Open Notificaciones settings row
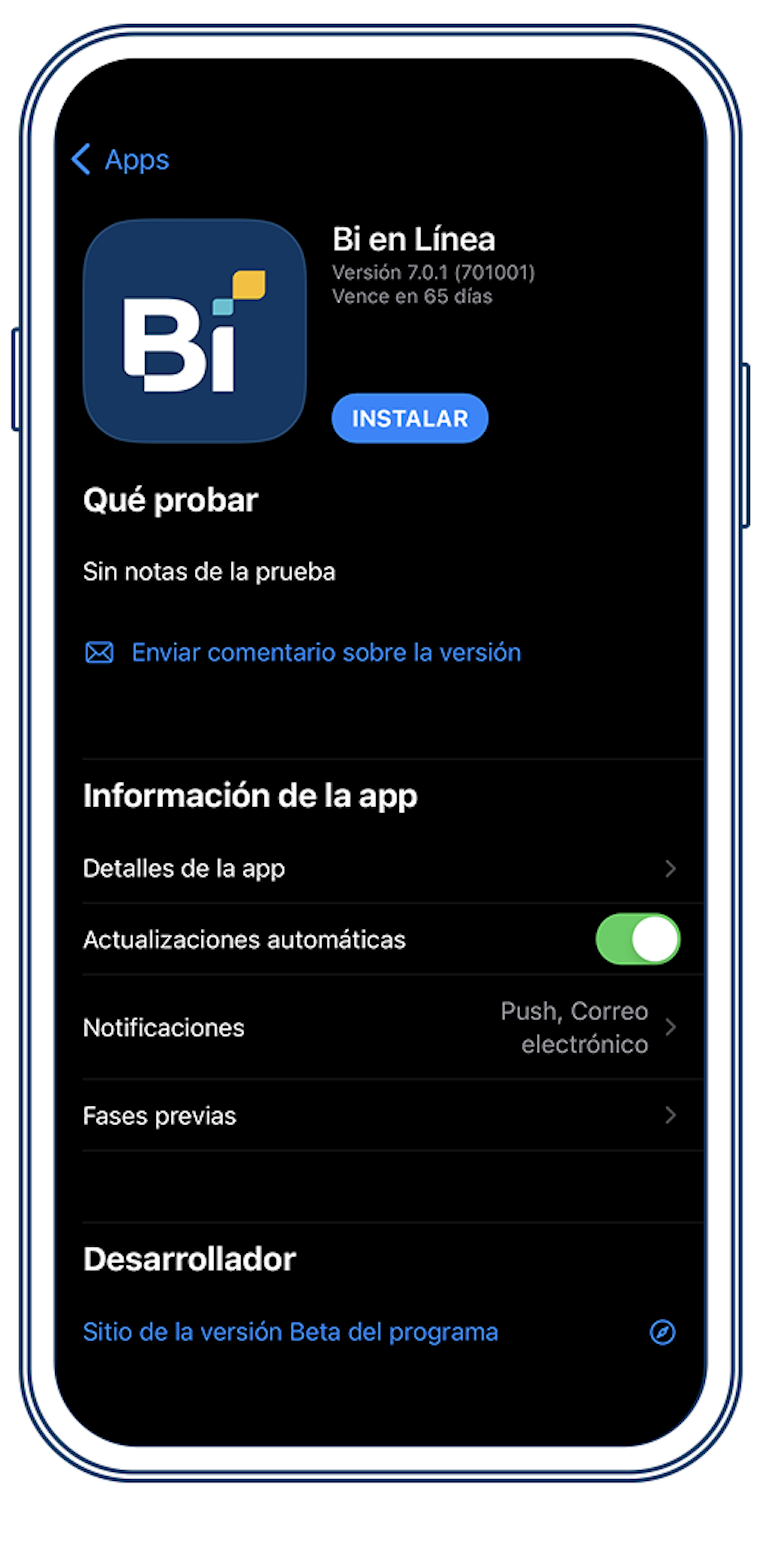 pyautogui.click(x=380, y=1027)
